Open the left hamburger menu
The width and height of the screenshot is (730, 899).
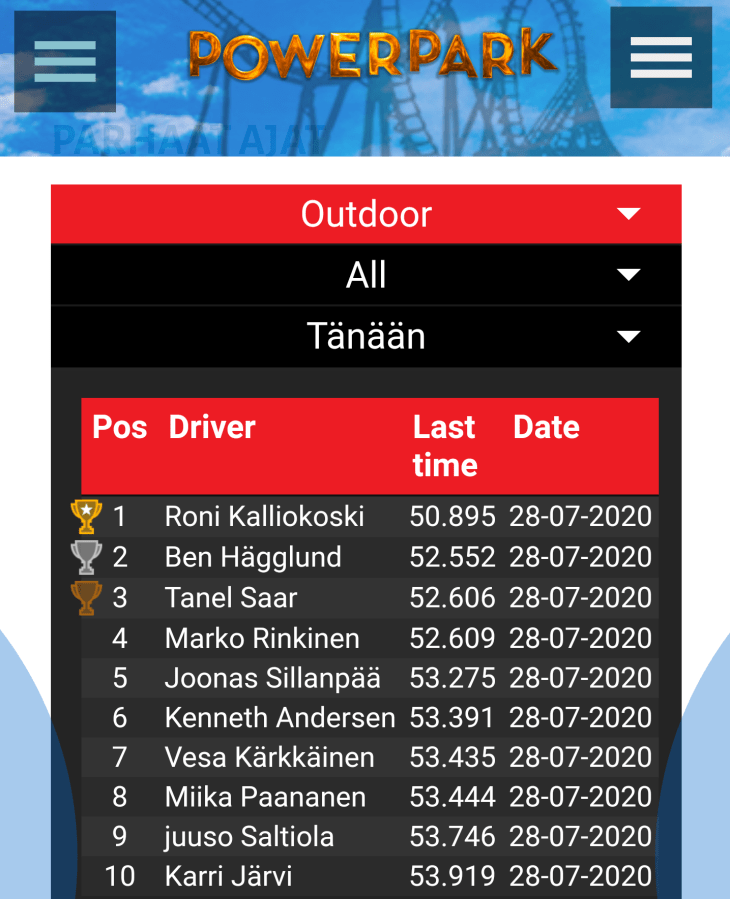(x=65, y=61)
